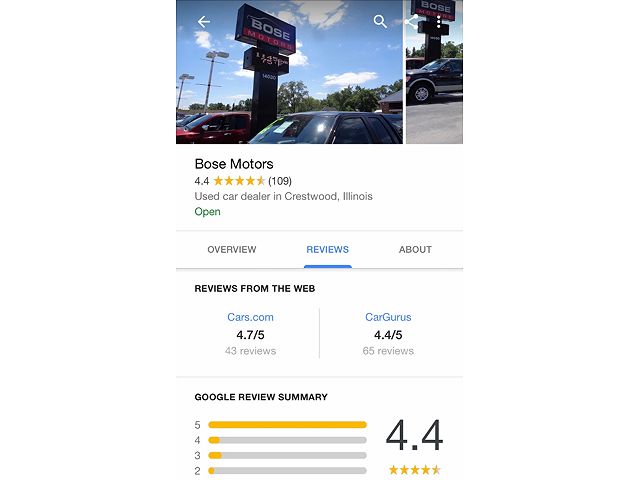Go back using the arrow icon
Screen dimensions: 640x480
(204, 21)
